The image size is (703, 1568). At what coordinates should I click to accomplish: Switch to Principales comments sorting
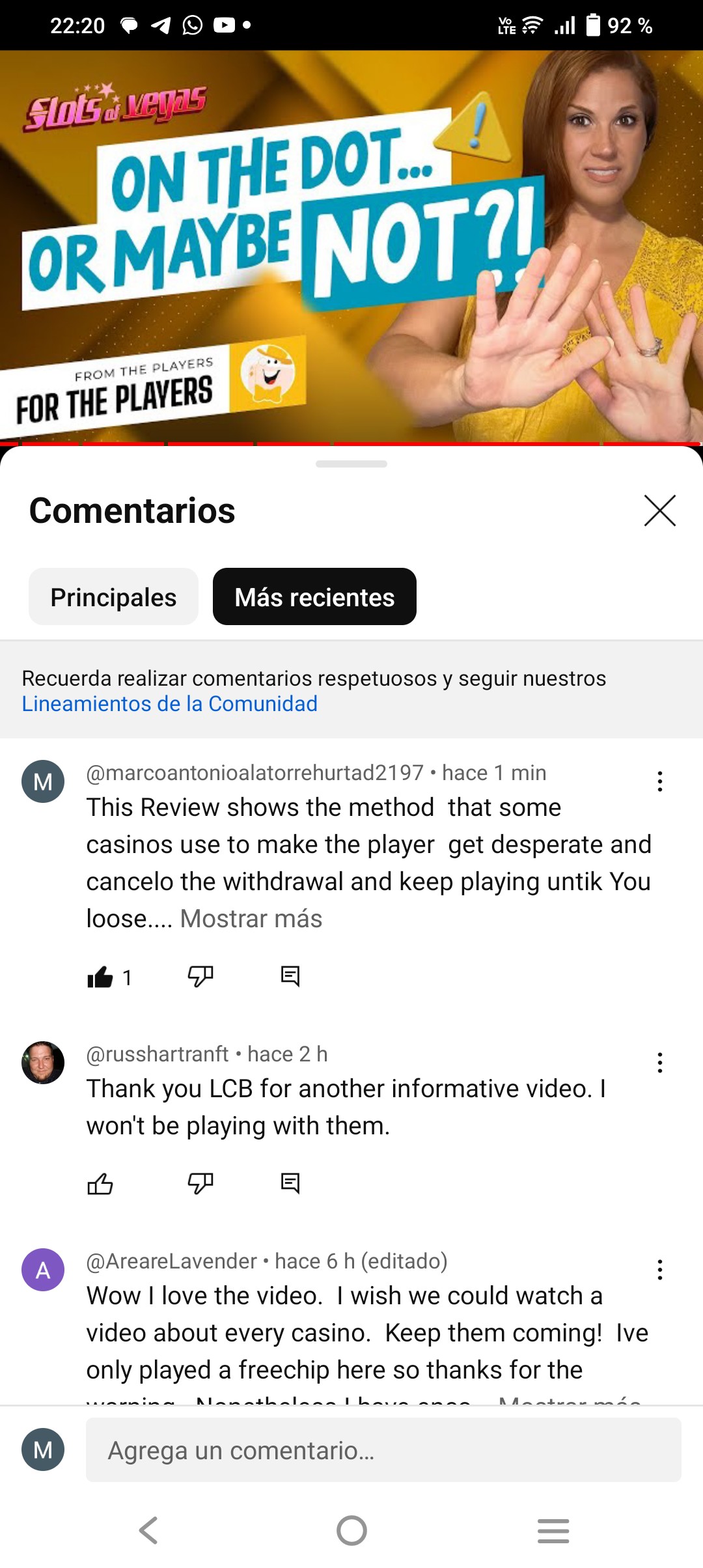(x=113, y=597)
